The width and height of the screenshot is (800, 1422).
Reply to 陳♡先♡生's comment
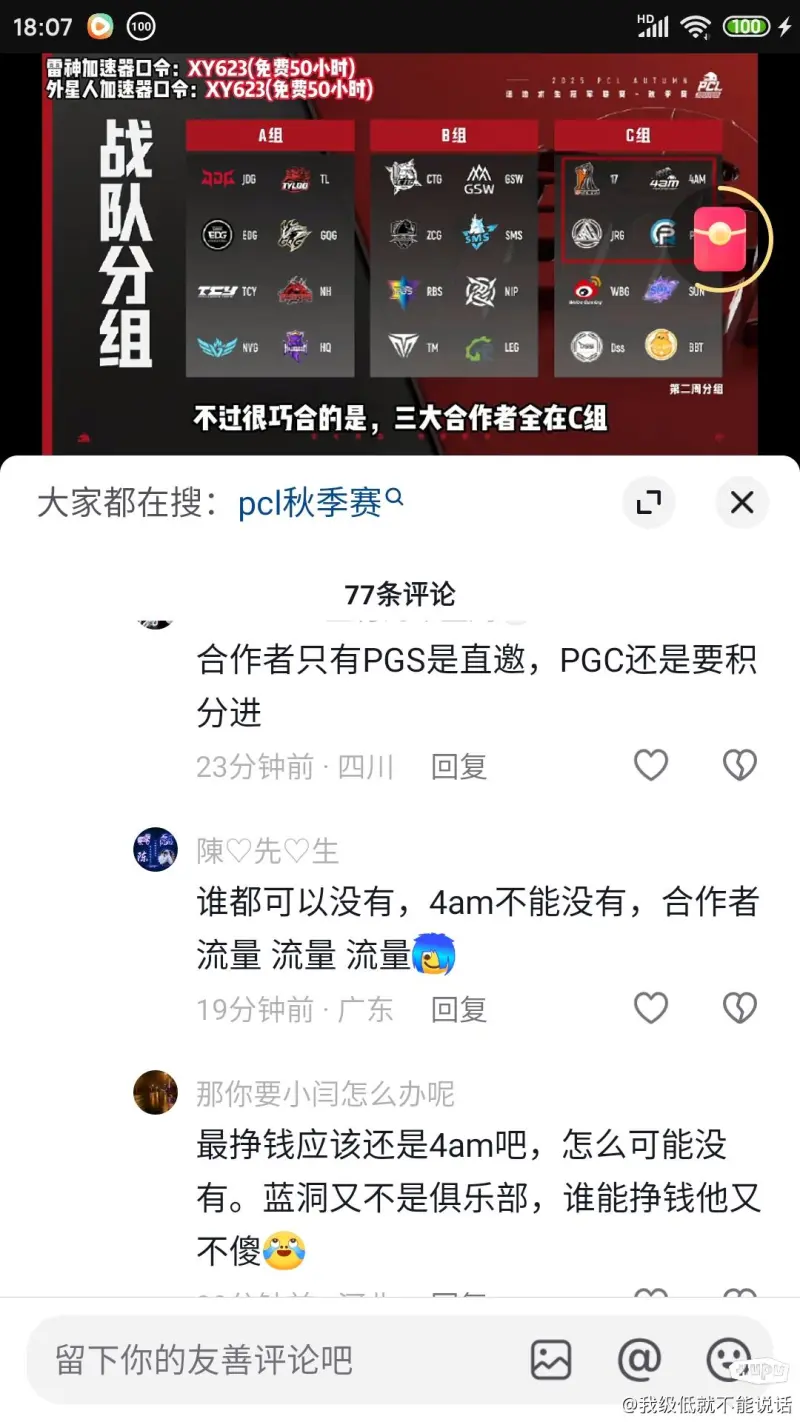pos(459,1009)
